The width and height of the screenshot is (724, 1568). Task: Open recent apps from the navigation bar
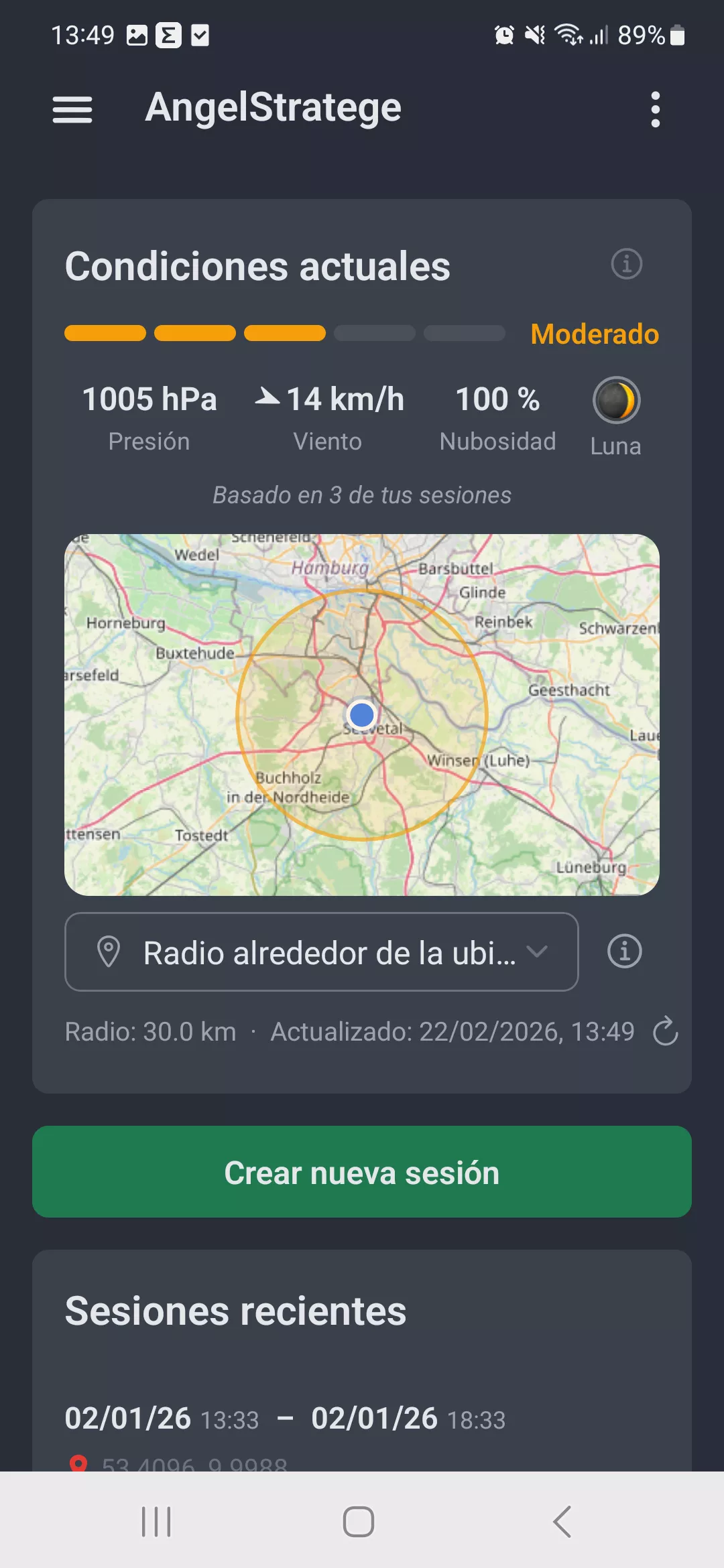click(x=156, y=1521)
